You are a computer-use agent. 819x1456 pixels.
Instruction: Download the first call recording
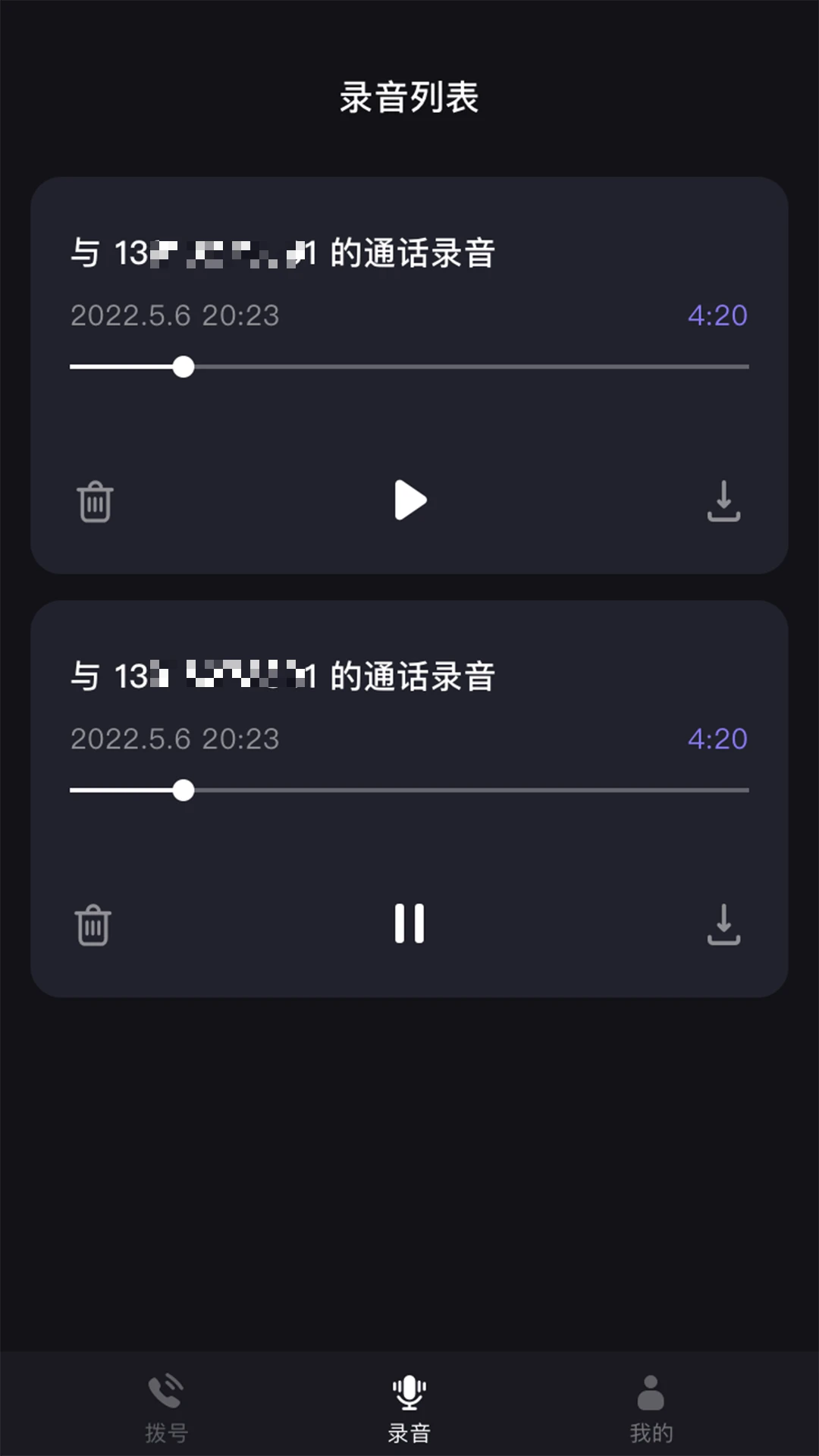[x=723, y=500]
